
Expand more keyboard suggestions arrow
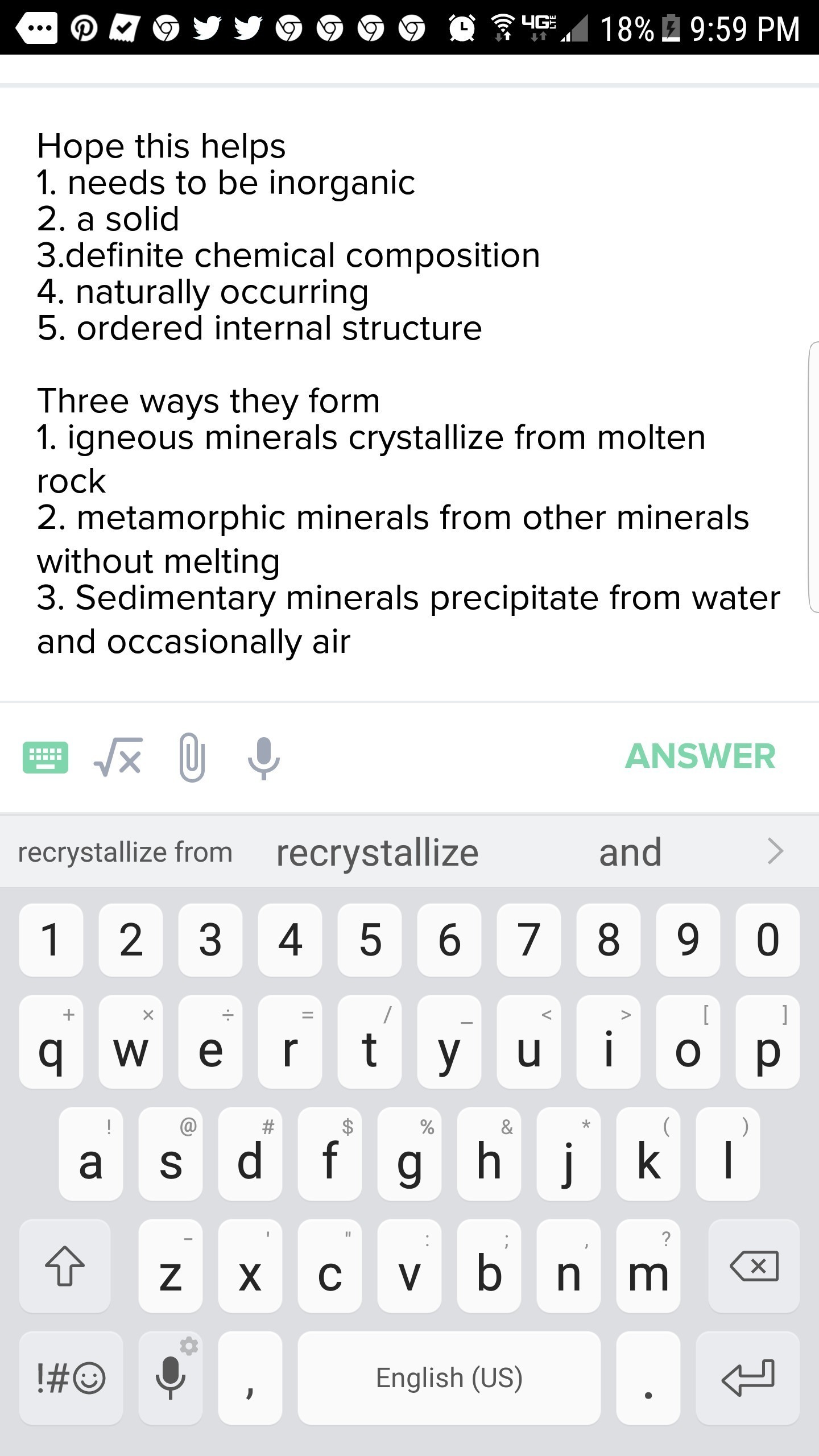click(775, 851)
